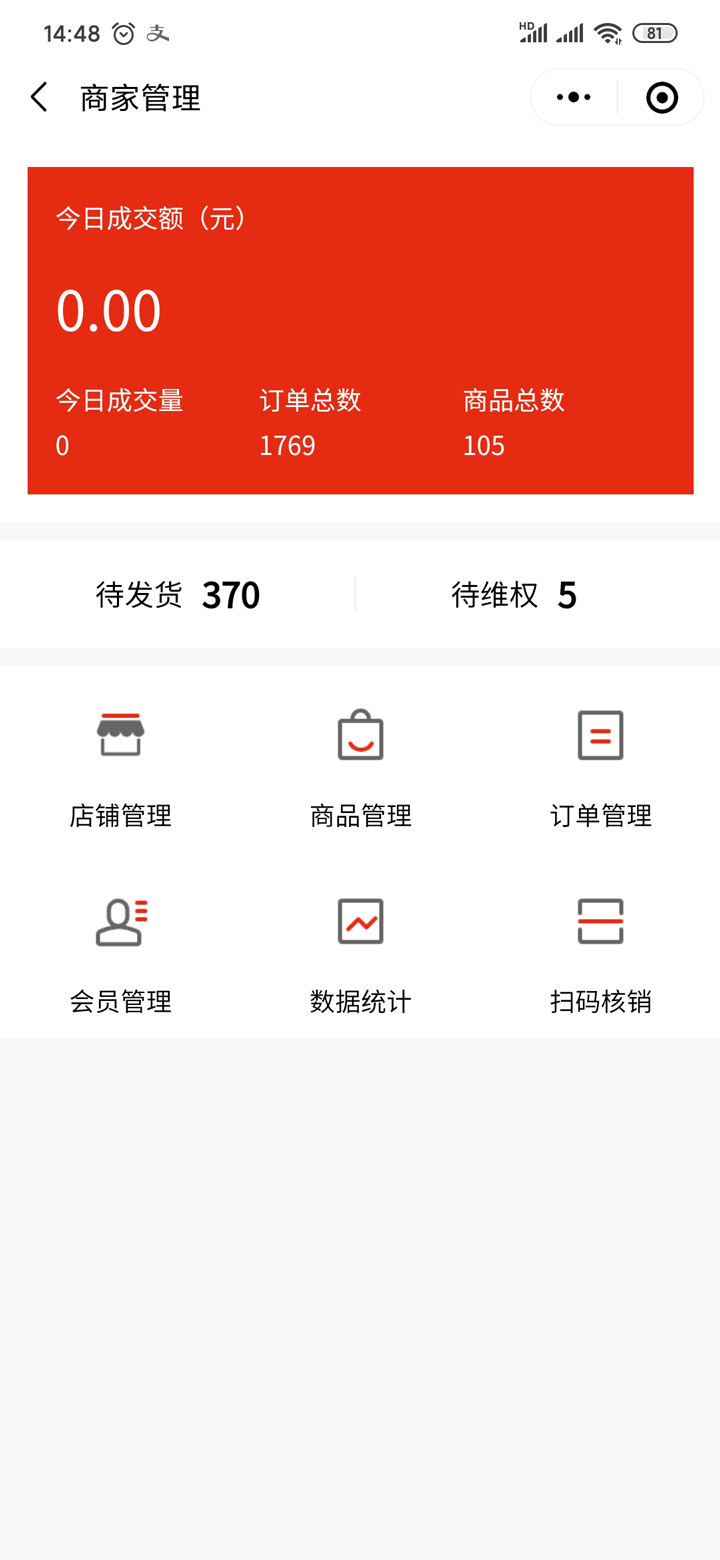This screenshot has height=1560, width=720.
Task: Tap the 扫码核销 text label
Action: [x=600, y=1001]
